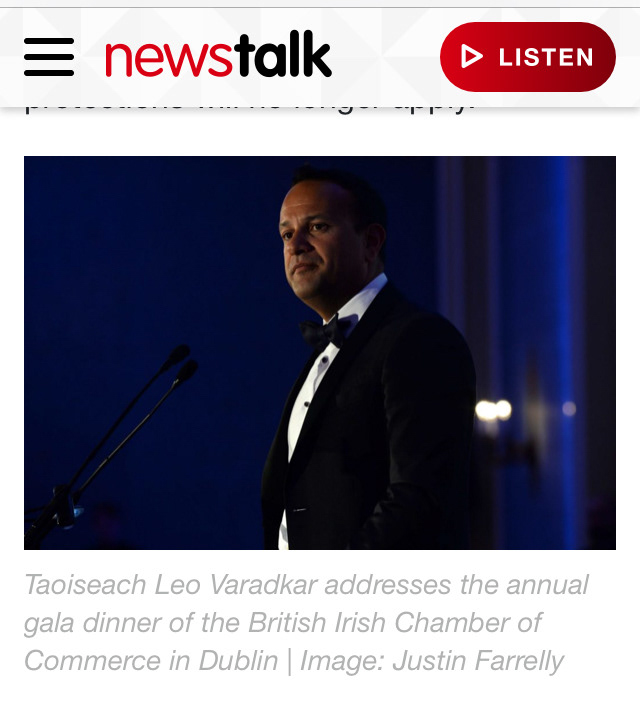
Task: Tap the Listen live button
Action: (x=528, y=57)
